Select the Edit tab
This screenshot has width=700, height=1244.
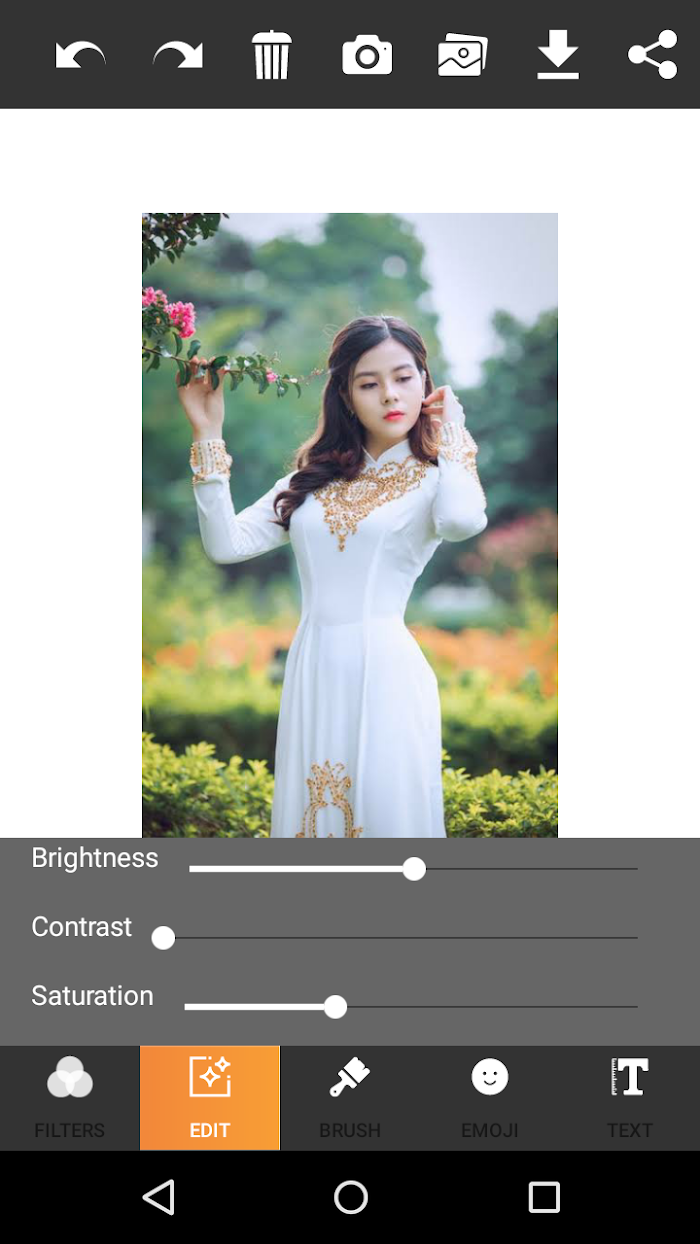[210, 1098]
